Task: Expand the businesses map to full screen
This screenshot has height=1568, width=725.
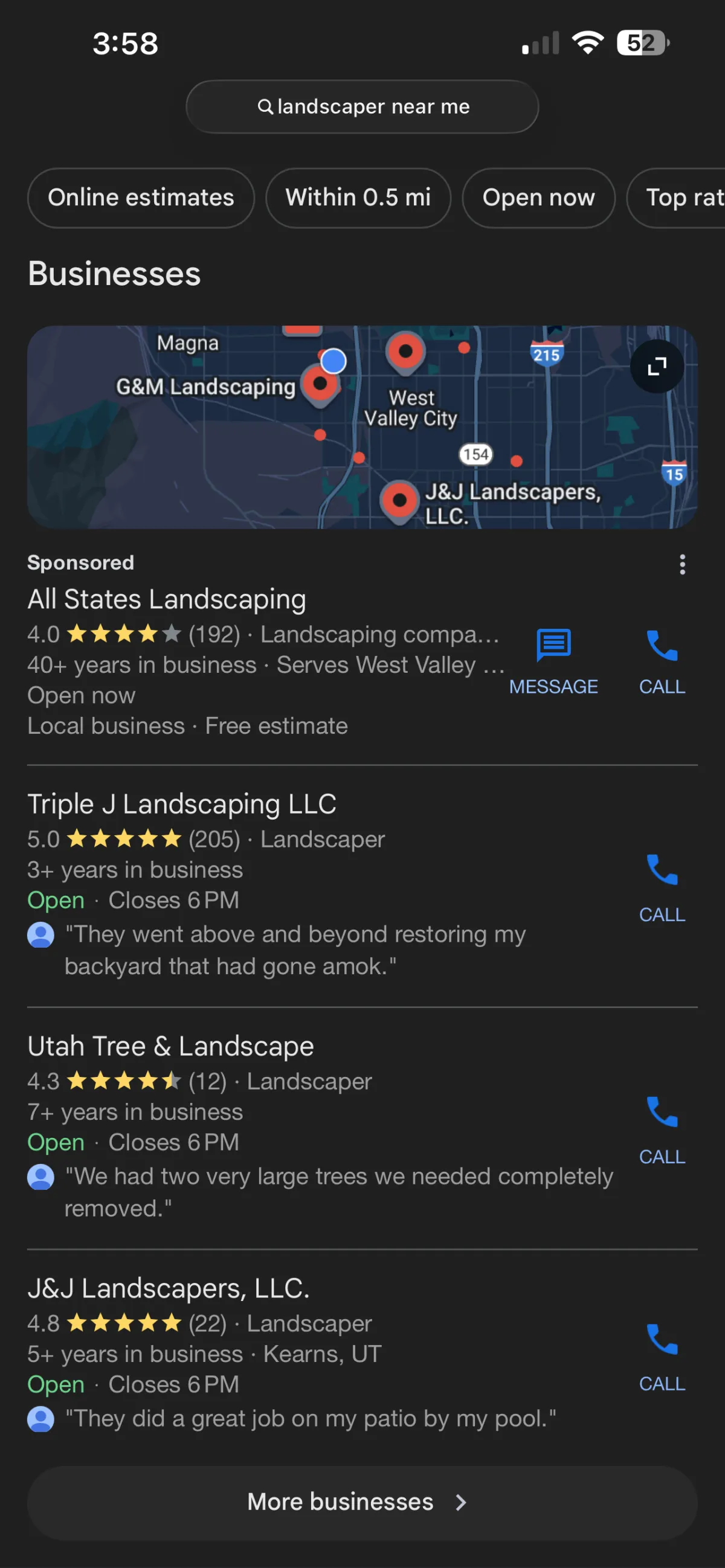Action: (656, 366)
